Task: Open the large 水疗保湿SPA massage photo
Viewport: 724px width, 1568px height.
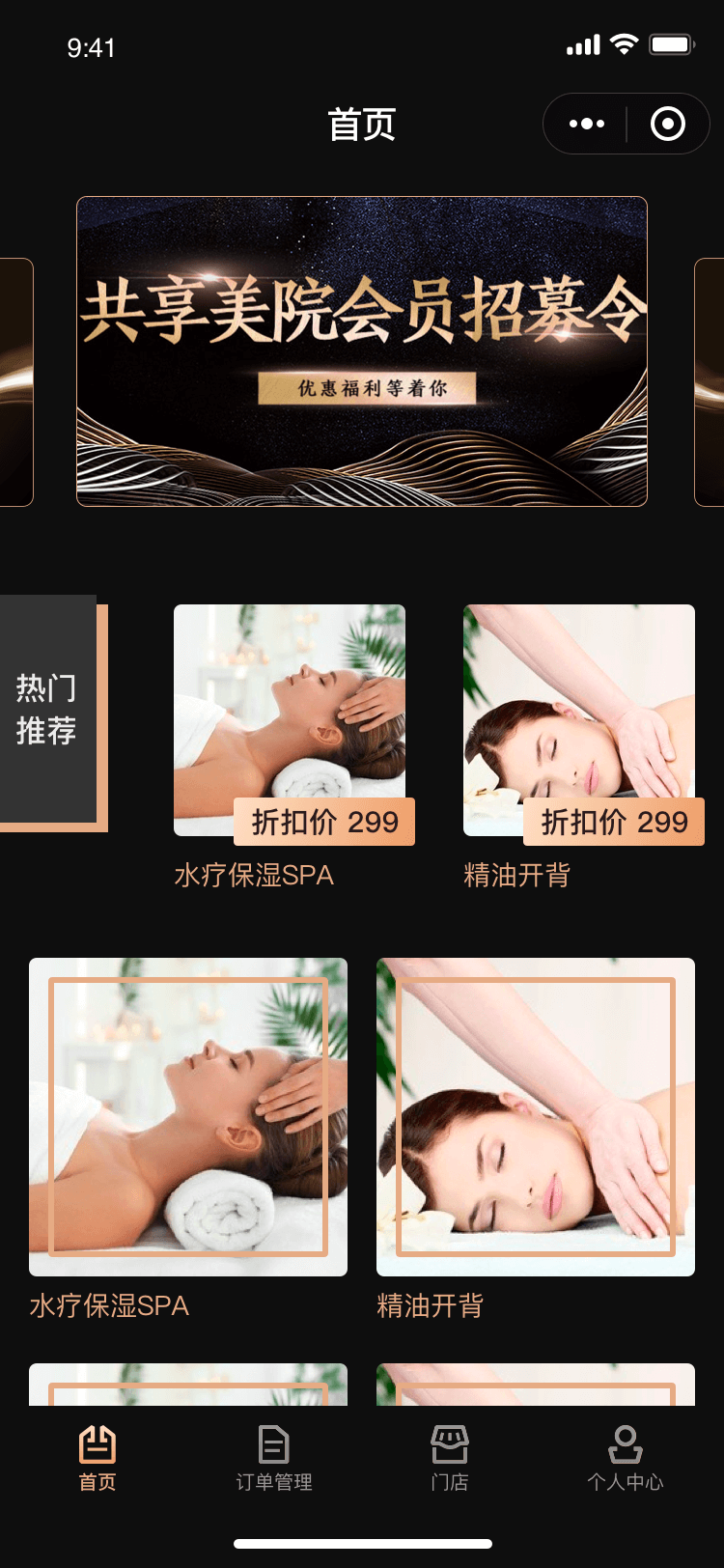Action: (x=187, y=1115)
